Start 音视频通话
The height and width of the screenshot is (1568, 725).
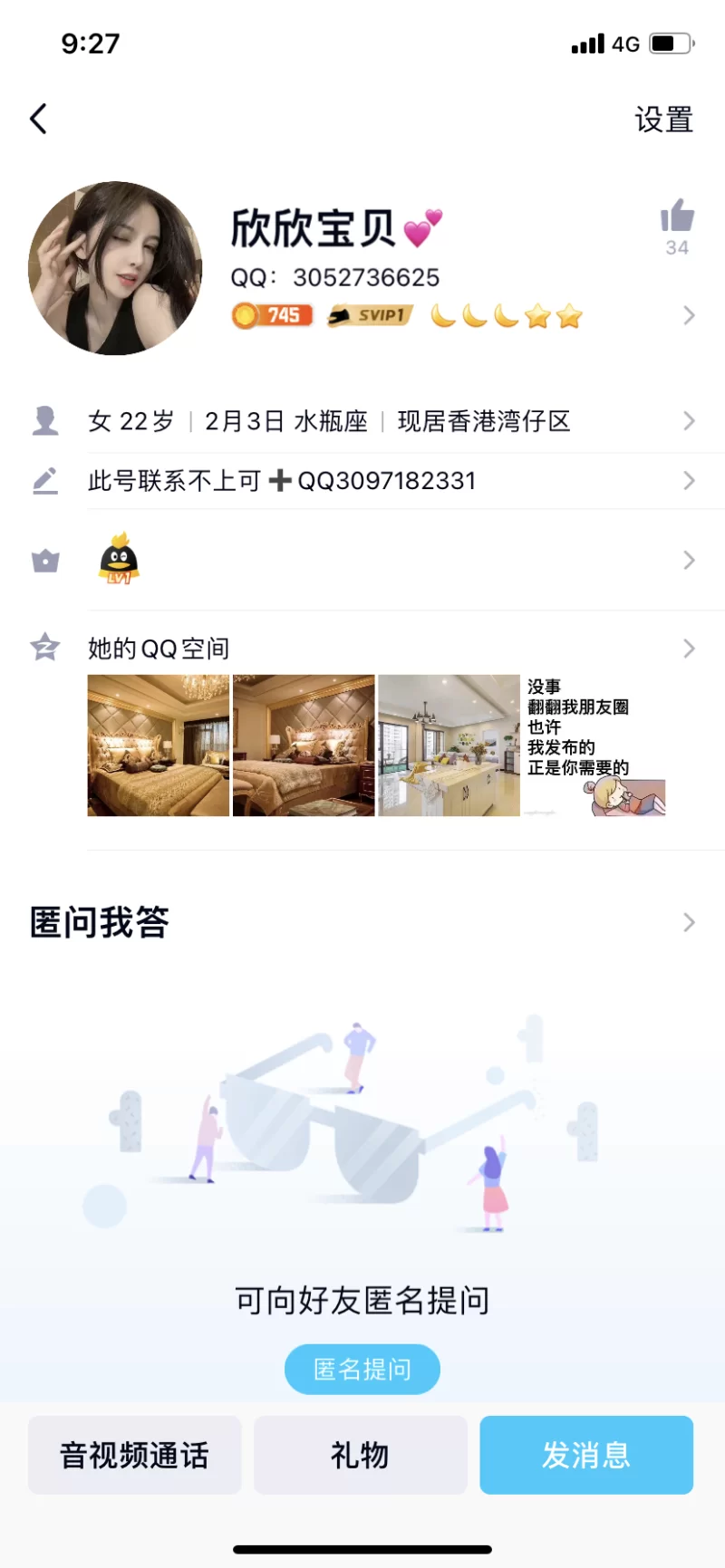(x=134, y=1455)
